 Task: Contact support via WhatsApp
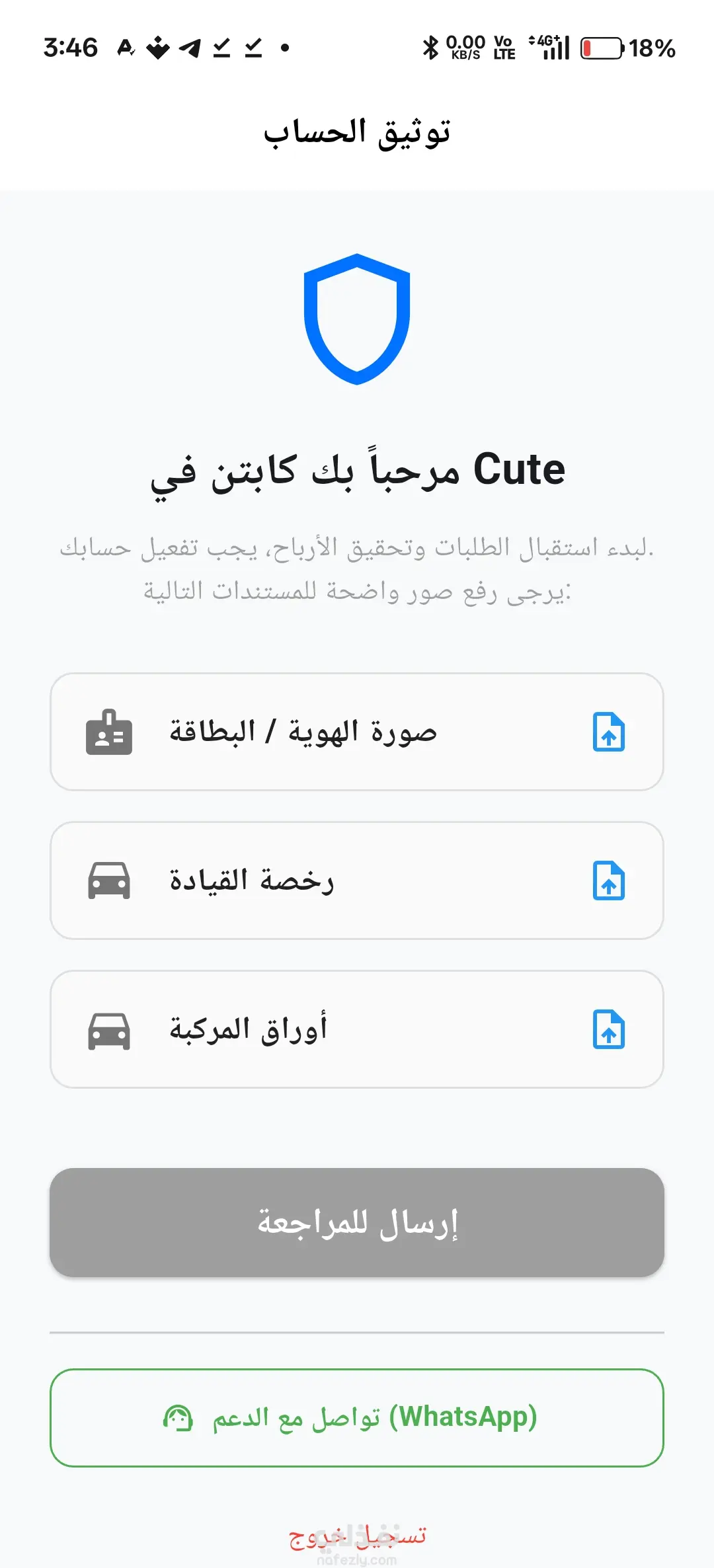(x=357, y=1418)
